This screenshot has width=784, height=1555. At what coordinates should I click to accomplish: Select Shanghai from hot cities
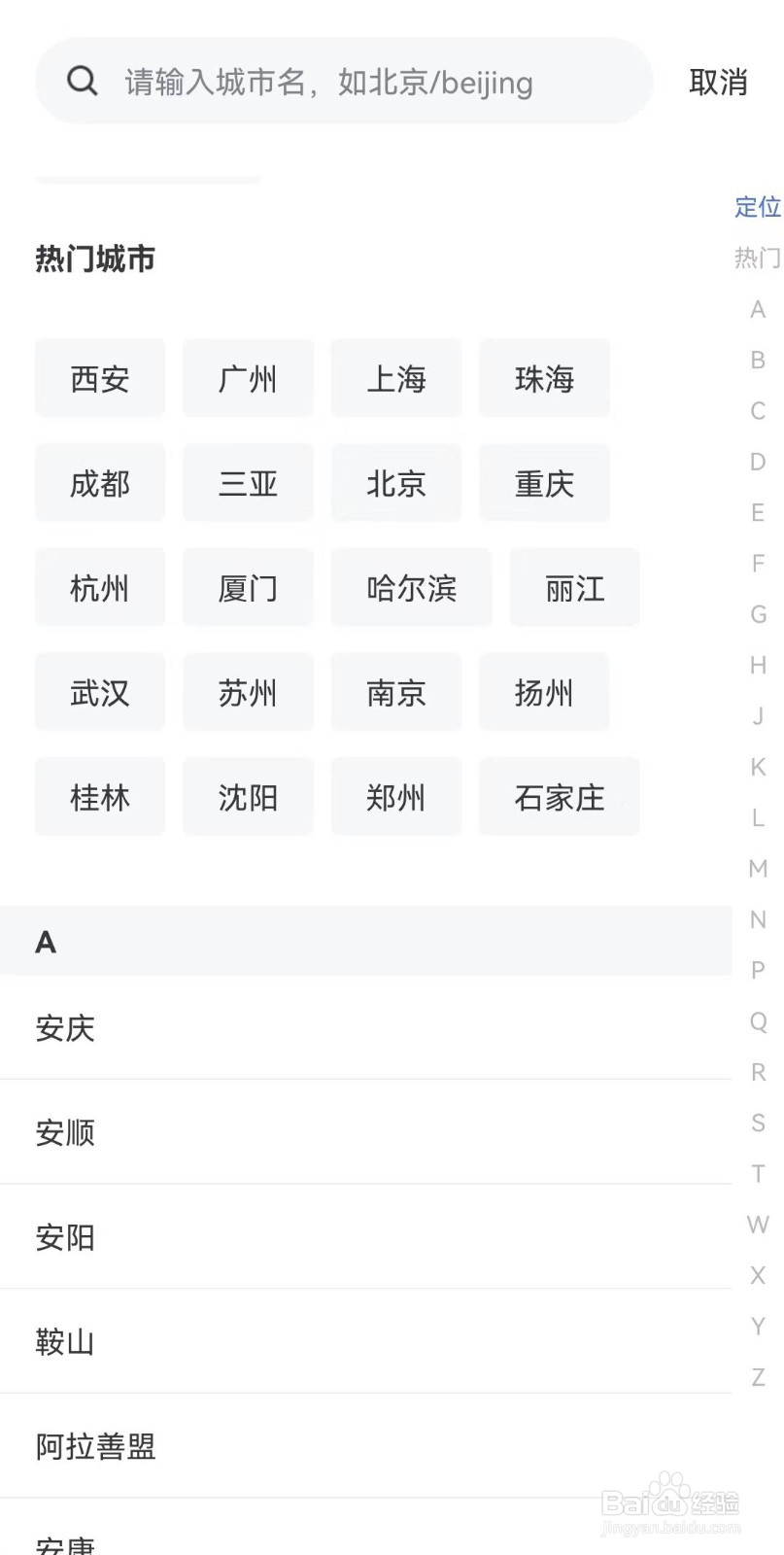tap(396, 378)
